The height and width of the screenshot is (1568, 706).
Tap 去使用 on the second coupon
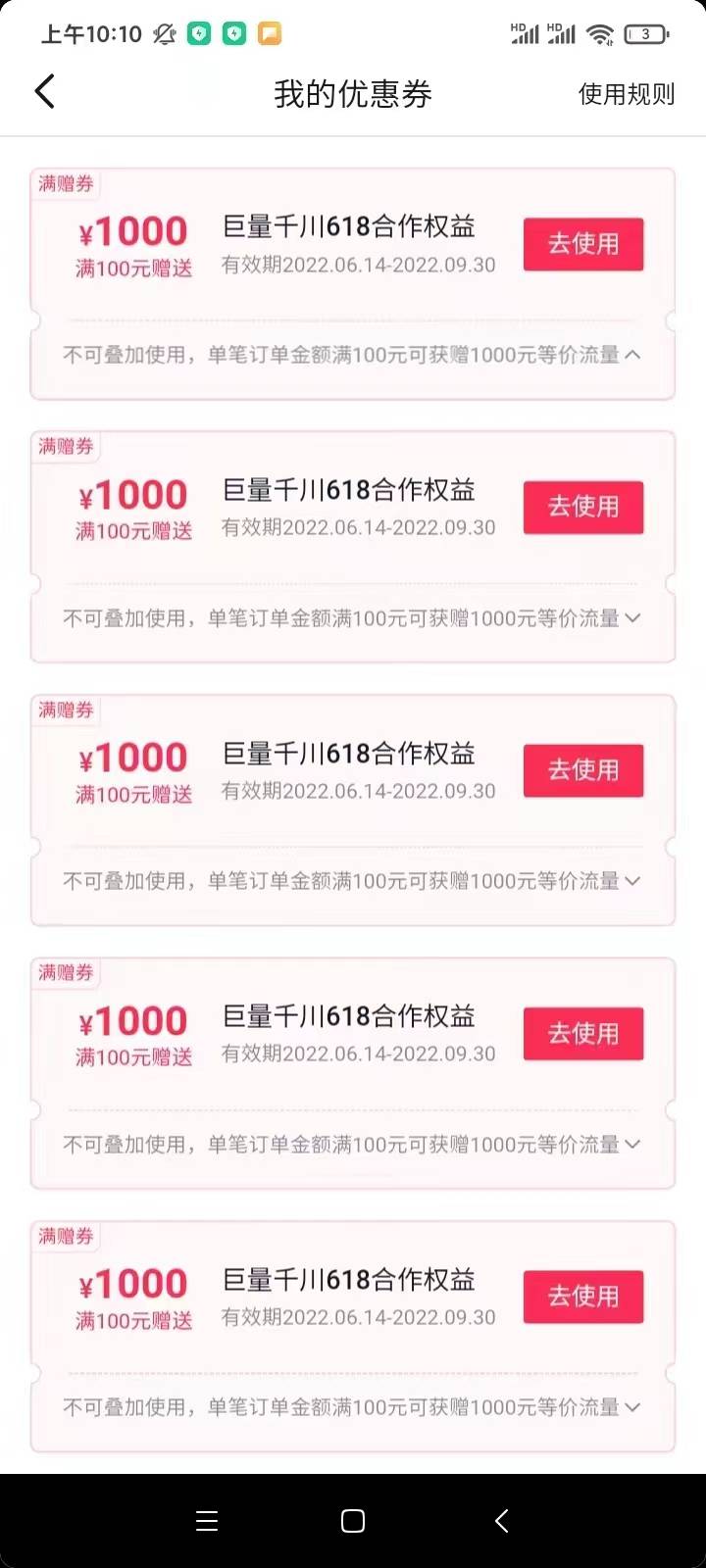(582, 507)
